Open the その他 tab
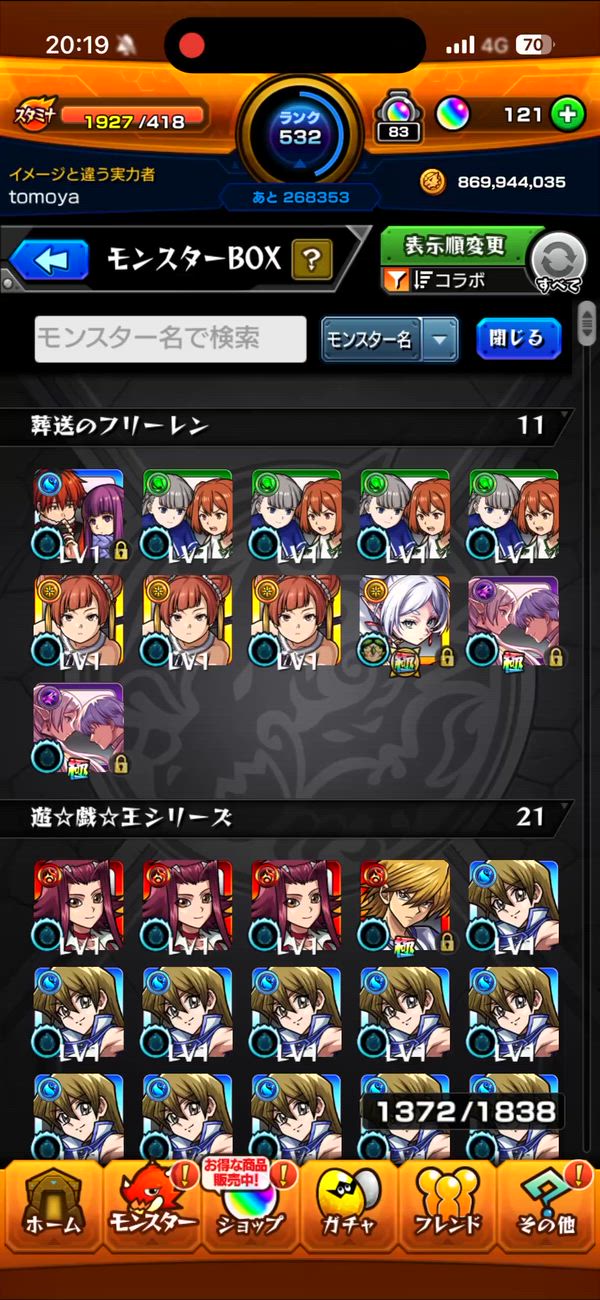The height and width of the screenshot is (1300, 600). click(548, 1208)
